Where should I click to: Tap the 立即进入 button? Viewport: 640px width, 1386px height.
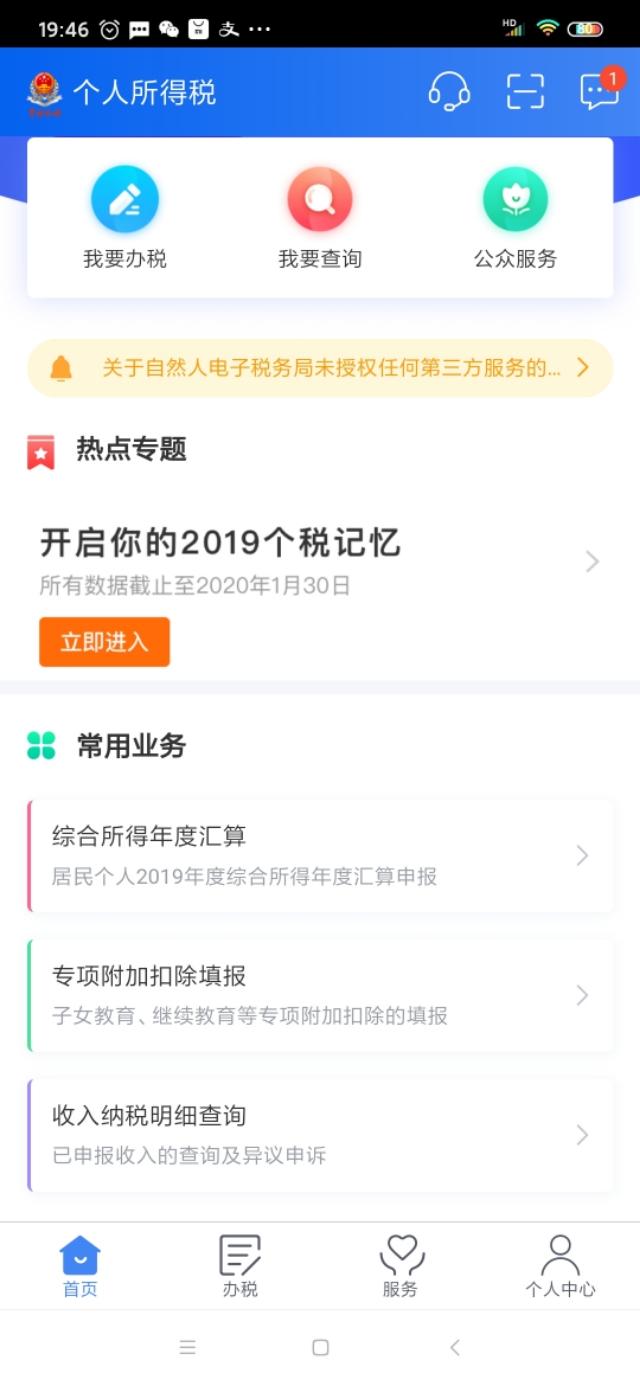[x=105, y=642]
